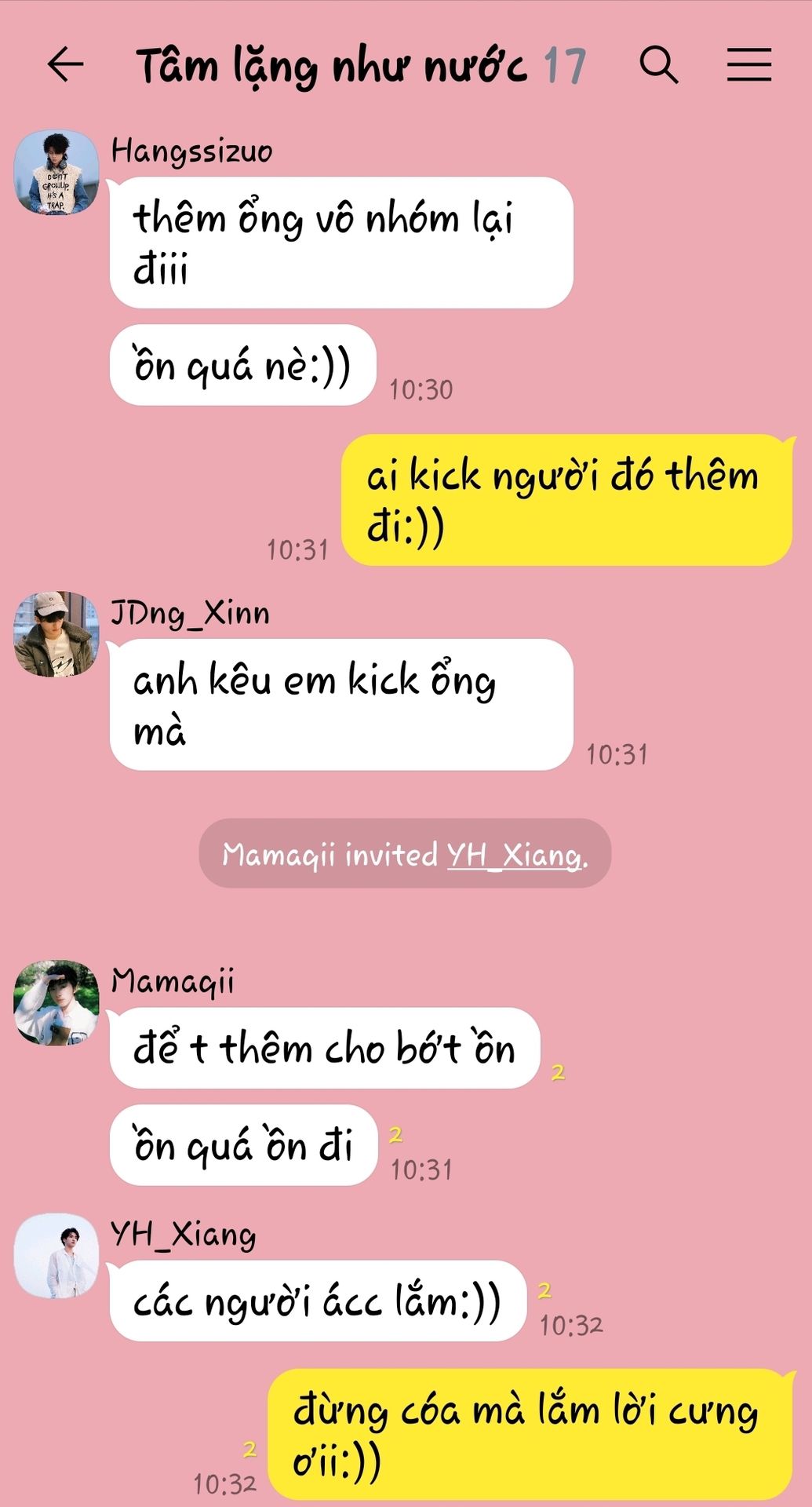Search messages in this chat

[x=658, y=64]
